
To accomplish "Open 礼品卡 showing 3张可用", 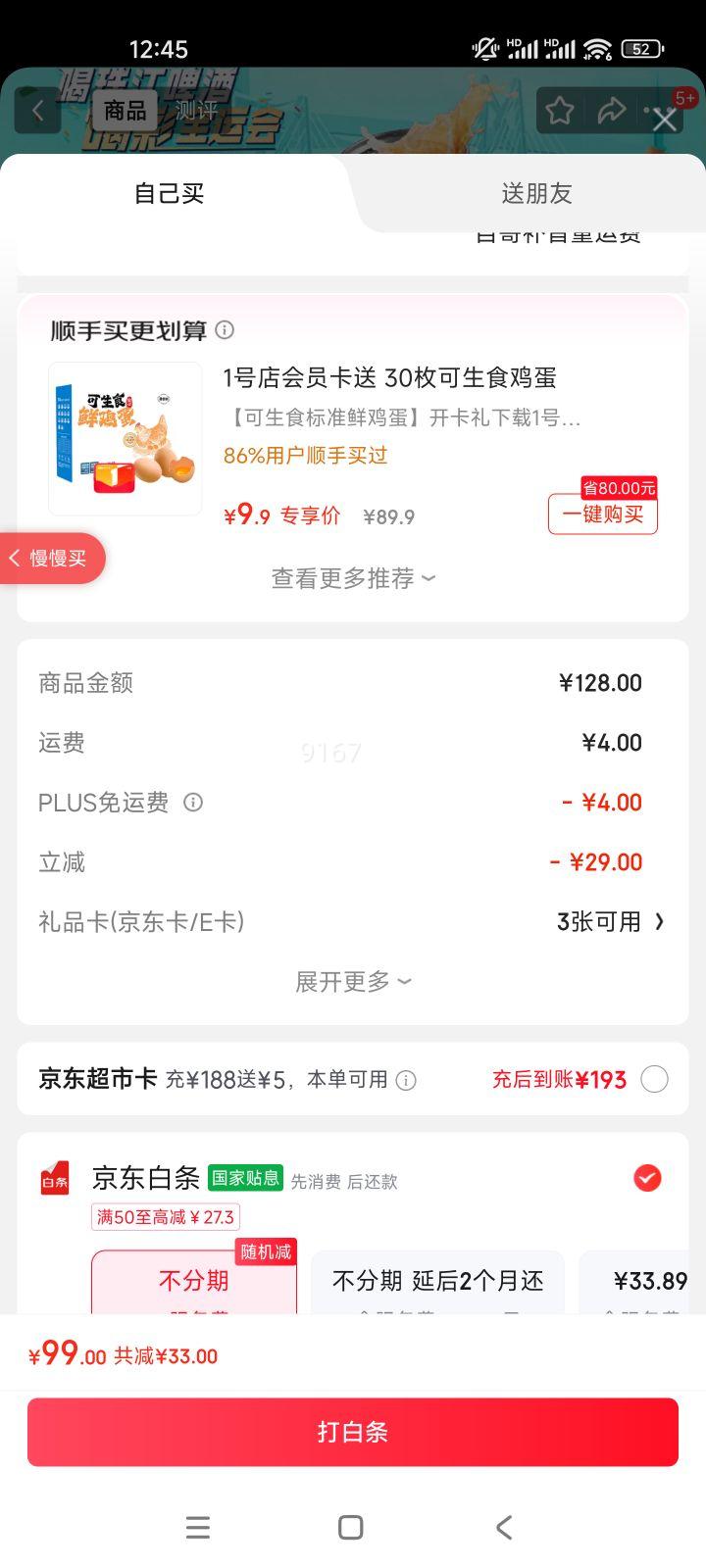I will [612, 921].
